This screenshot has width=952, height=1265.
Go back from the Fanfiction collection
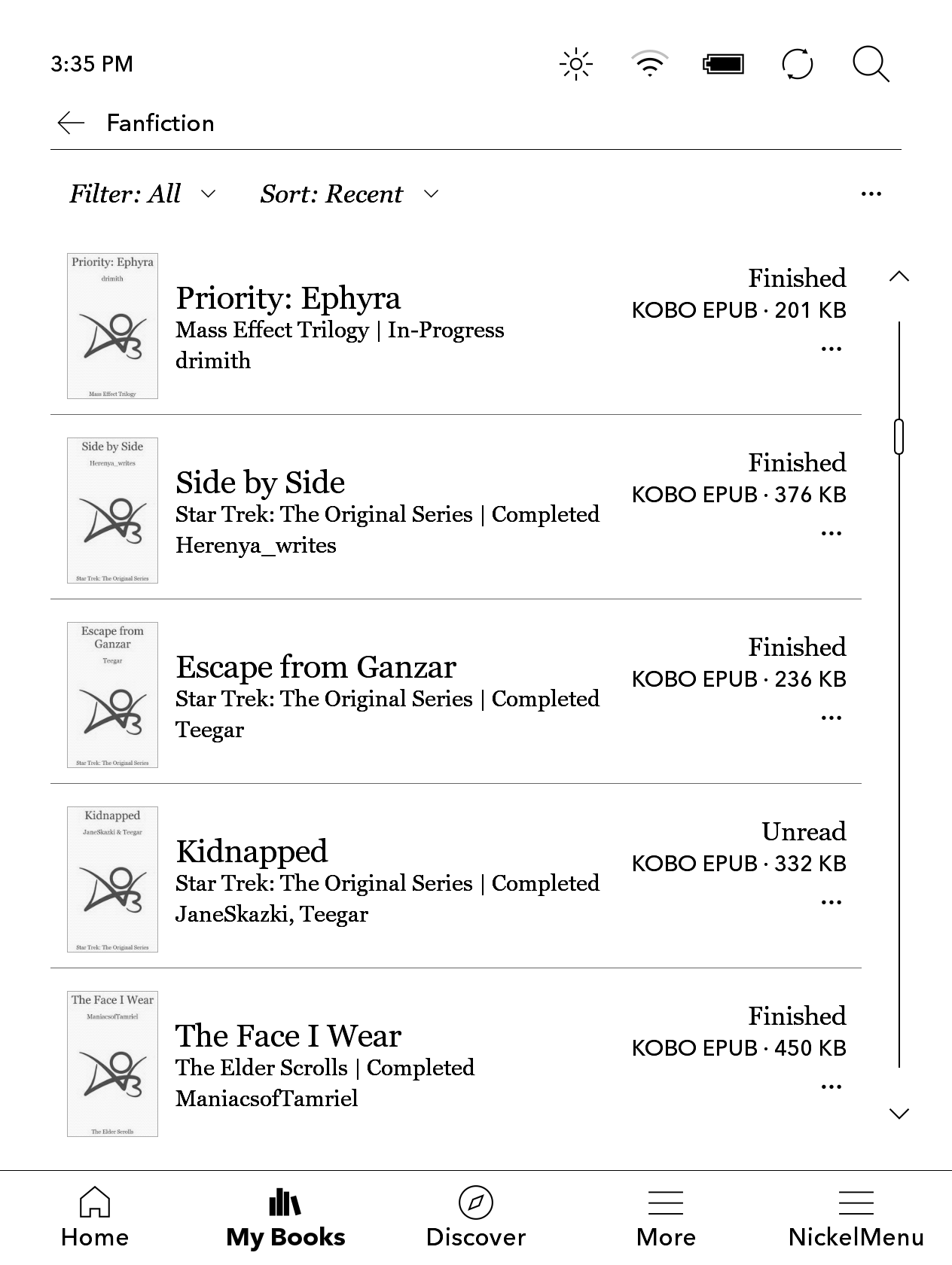pyautogui.click(x=72, y=123)
